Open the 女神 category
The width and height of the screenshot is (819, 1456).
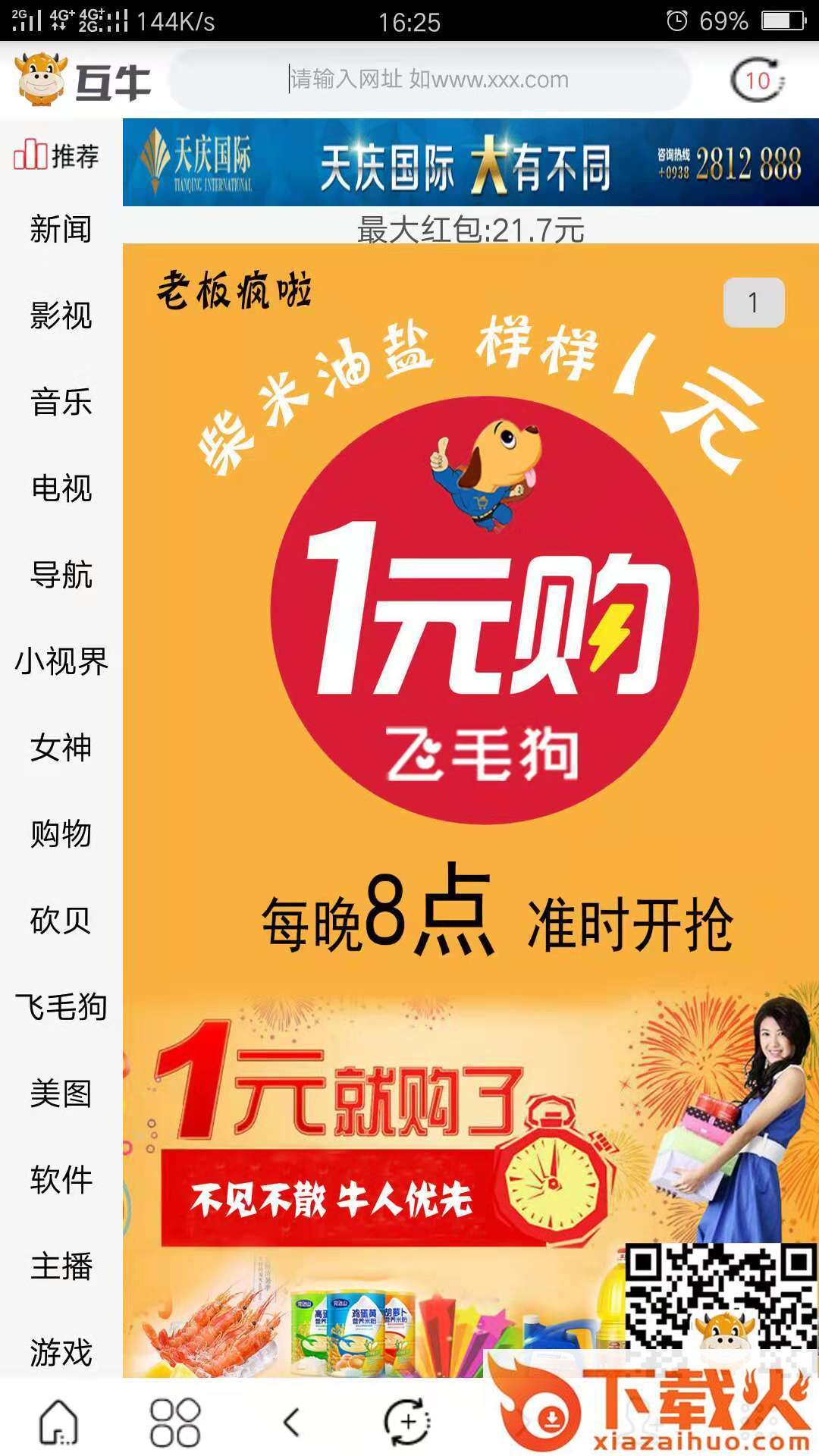coord(61,748)
